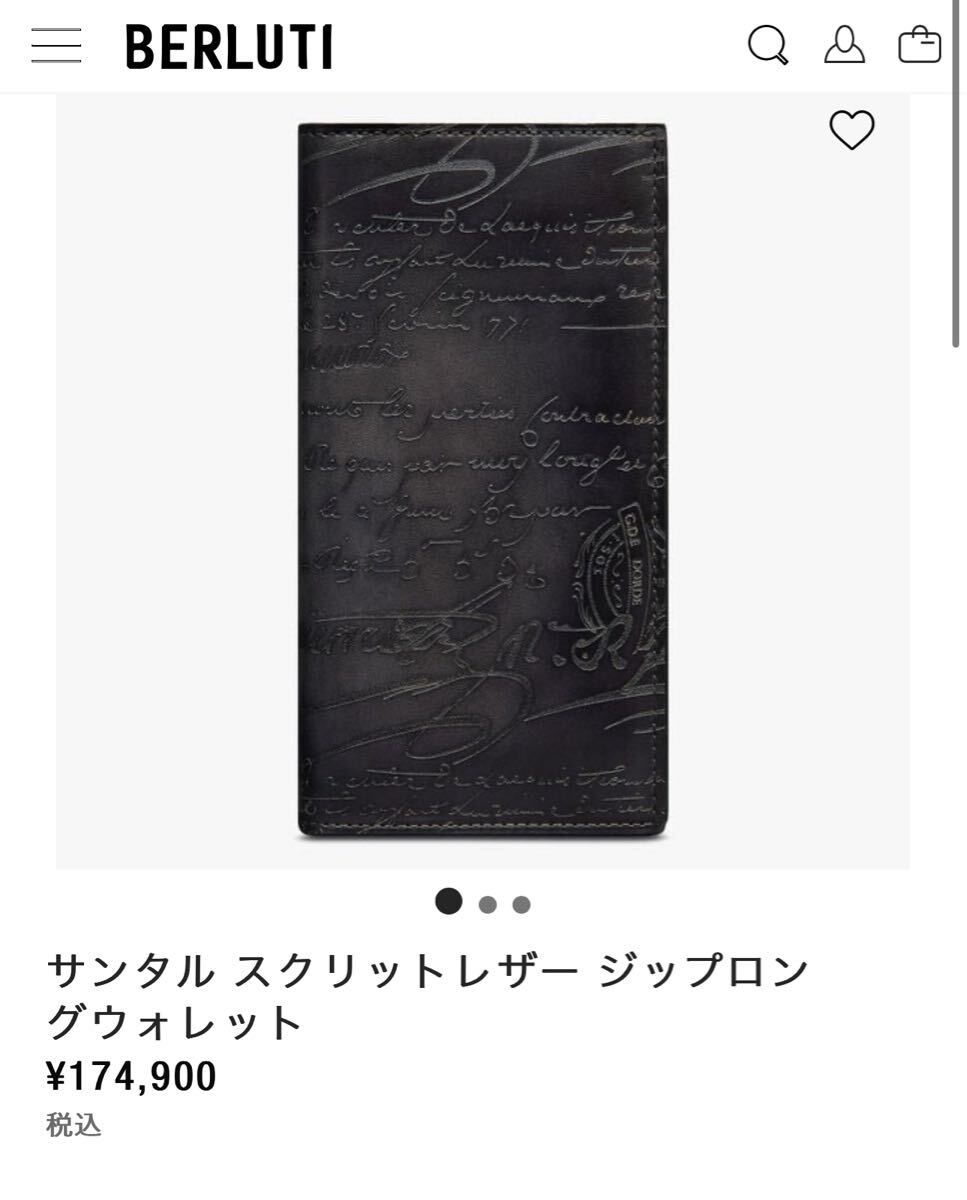Image resolution: width=967 pixels, height=1200 pixels.
Task: Open the search icon
Action: tap(768, 46)
